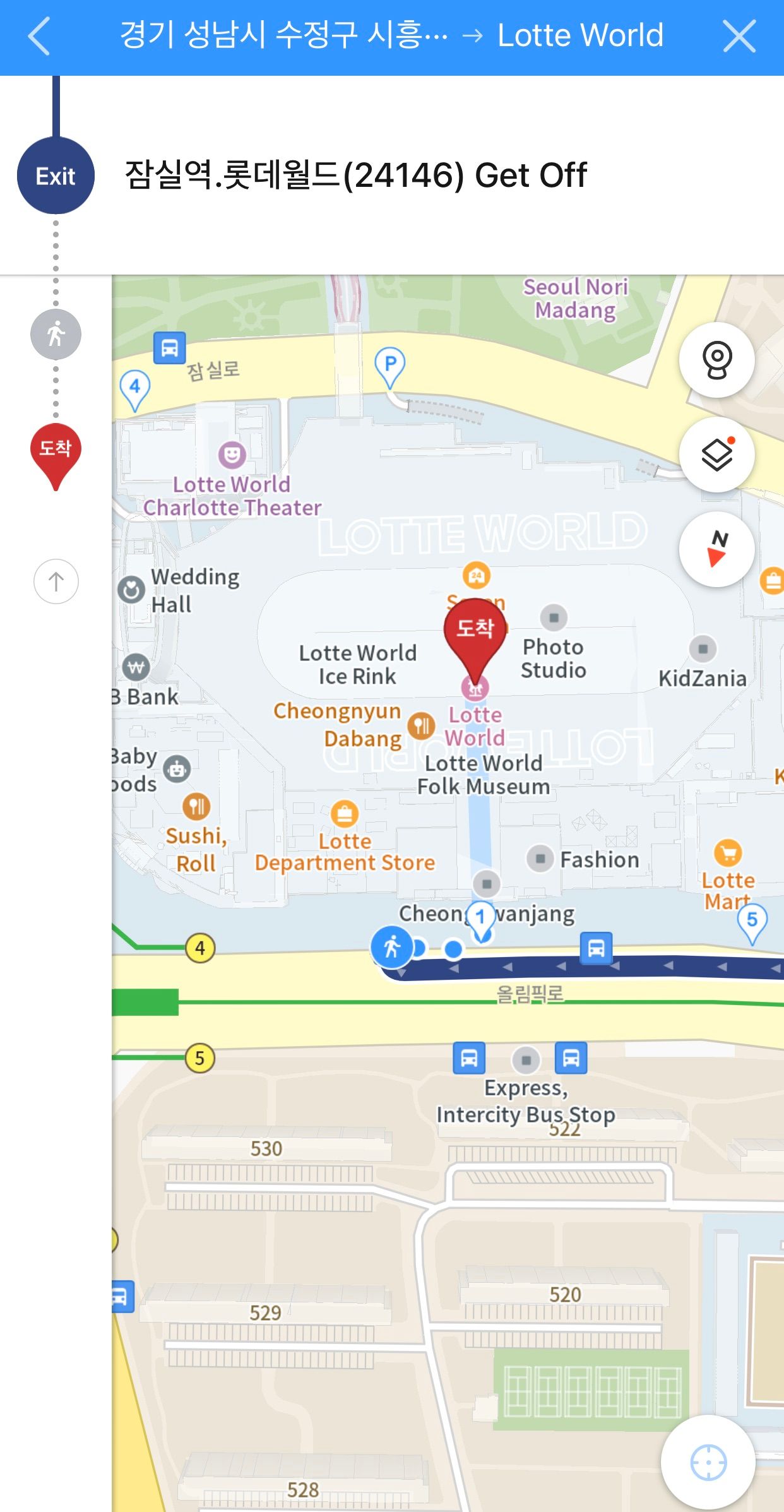784x1512 pixels.
Task: Tap the bus stop icon near 잠실로
Action: tap(170, 348)
